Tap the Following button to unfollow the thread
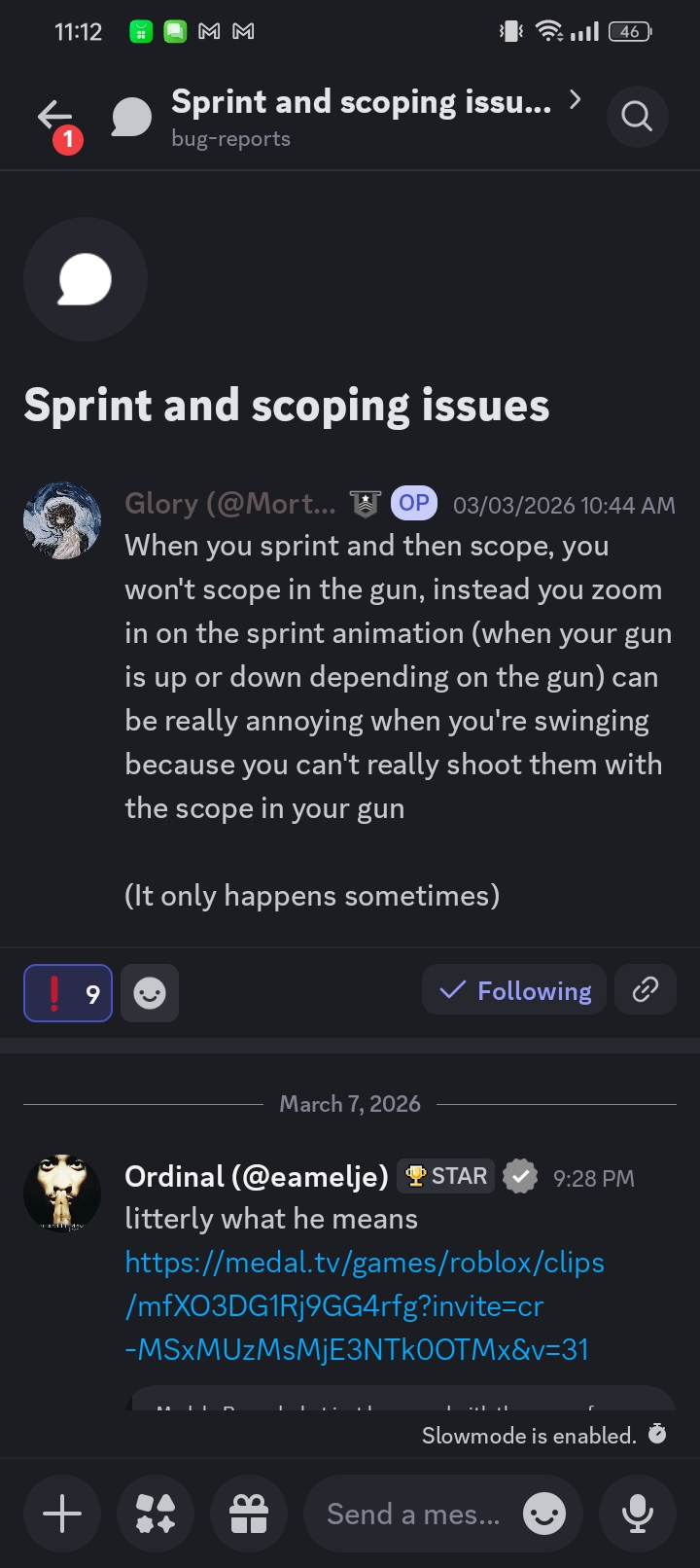This screenshot has height=1568, width=700. (x=514, y=990)
